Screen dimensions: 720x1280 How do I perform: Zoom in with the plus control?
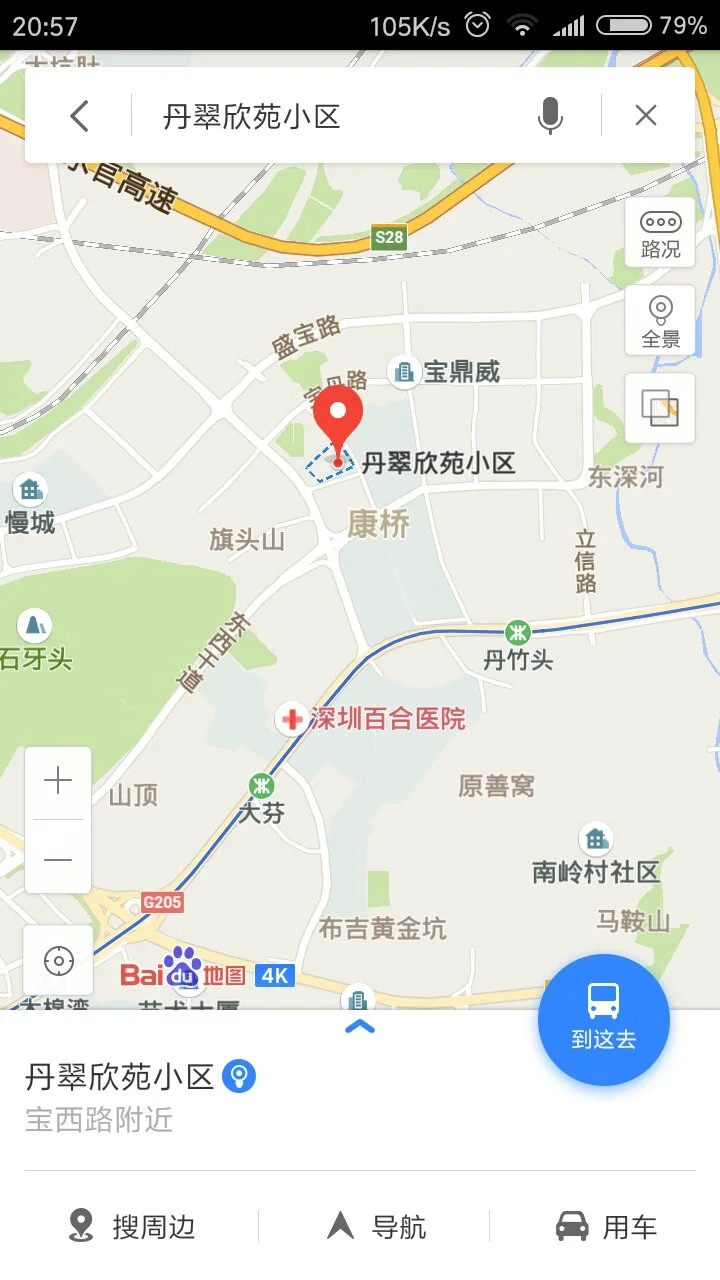click(x=57, y=780)
